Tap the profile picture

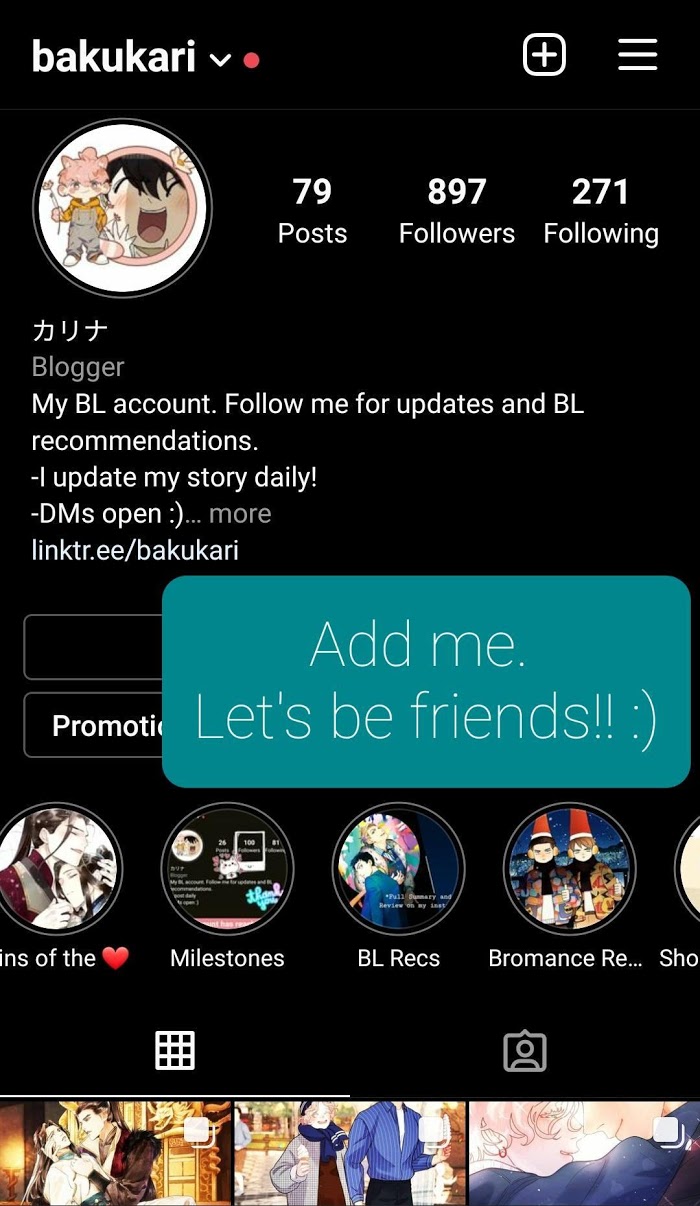(x=122, y=207)
